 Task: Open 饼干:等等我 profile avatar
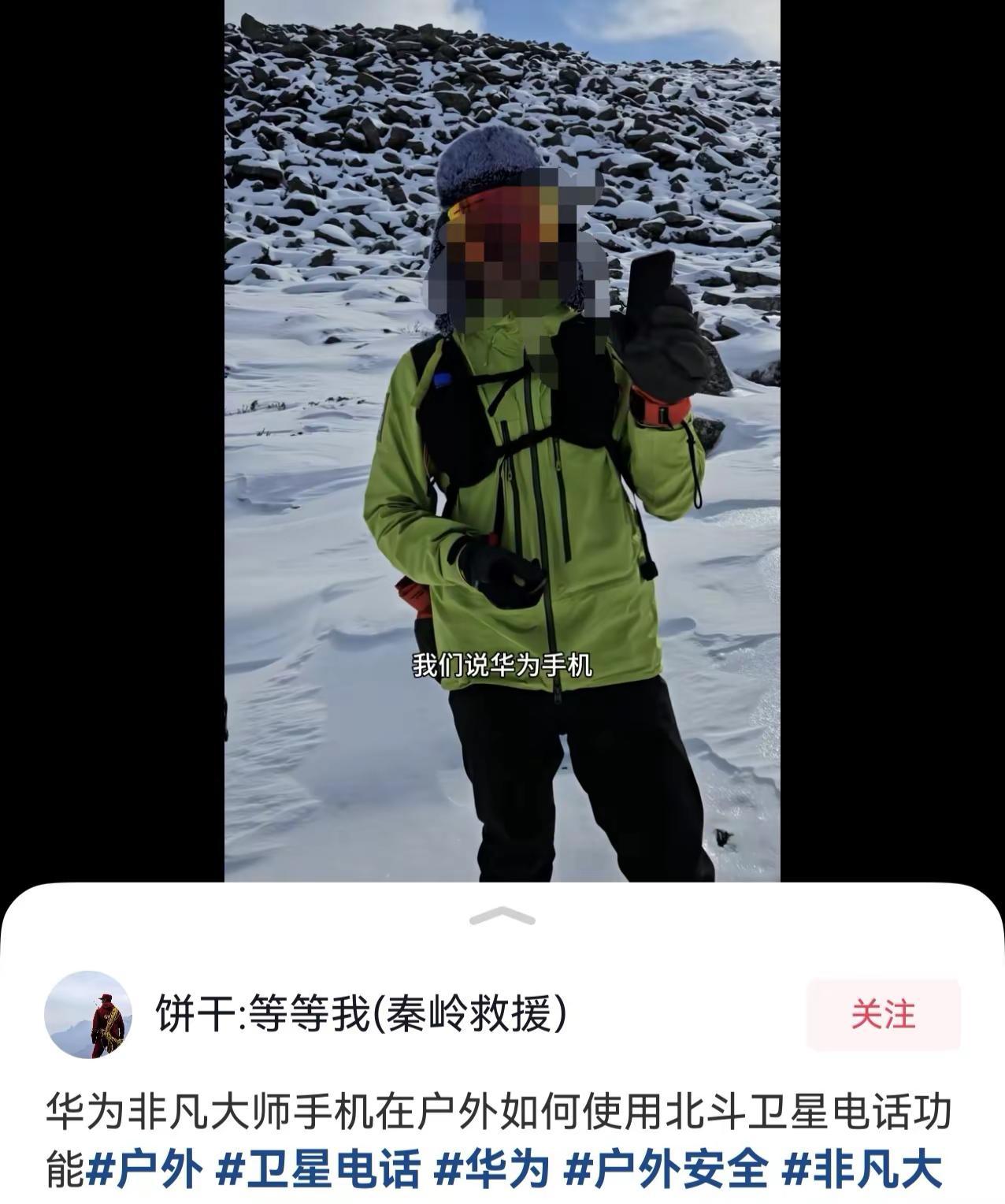(87, 1014)
